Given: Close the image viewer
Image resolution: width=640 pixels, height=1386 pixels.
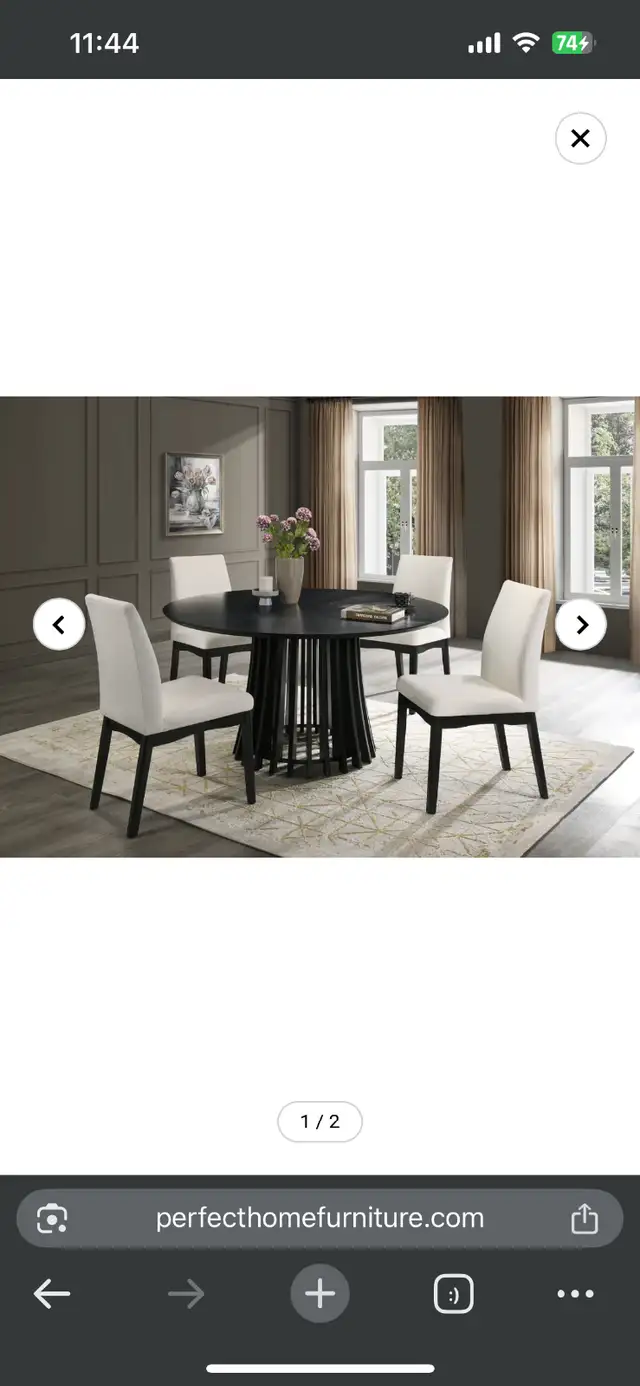Looking at the screenshot, I should (x=581, y=138).
